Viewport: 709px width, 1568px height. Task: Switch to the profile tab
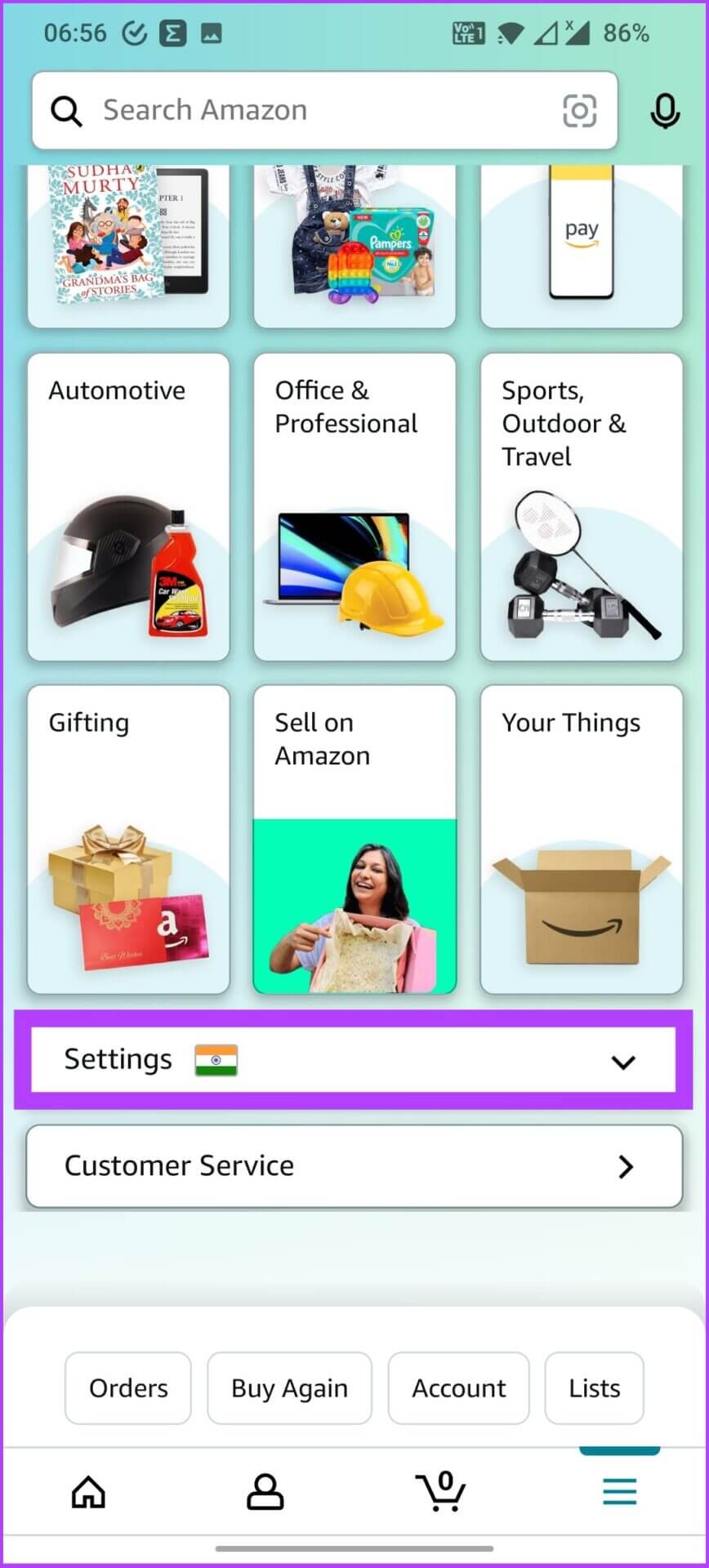[x=265, y=1491]
